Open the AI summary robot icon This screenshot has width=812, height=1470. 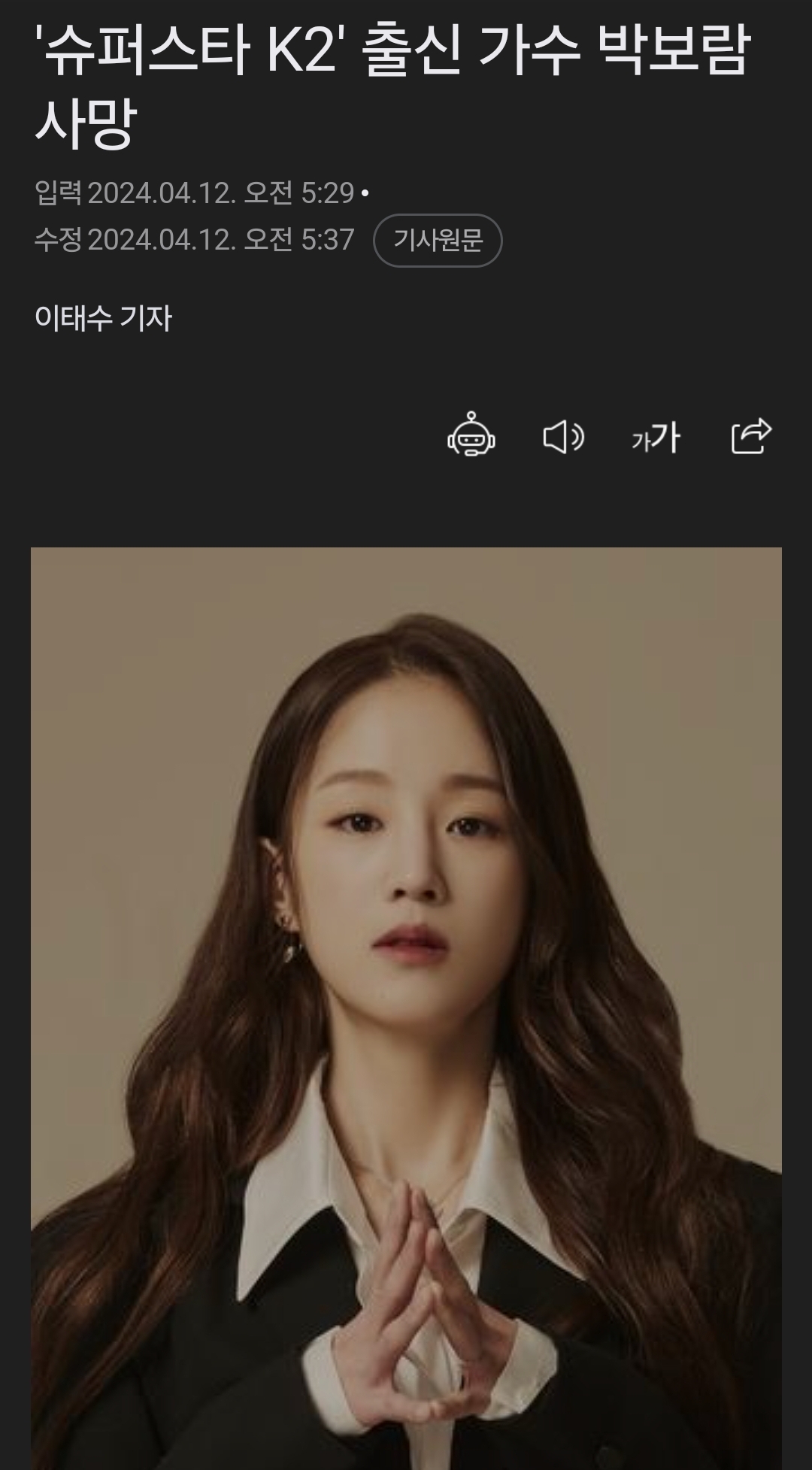[471, 435]
